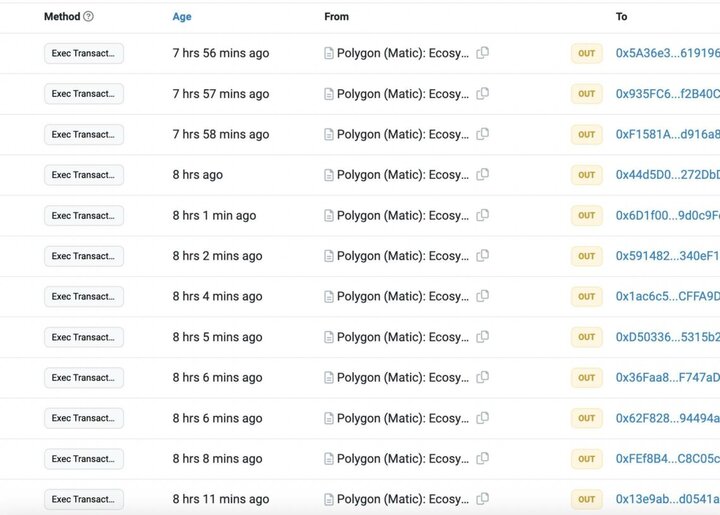Open recipient address 0x36Faa8
720x515 pixels.
[667, 378]
